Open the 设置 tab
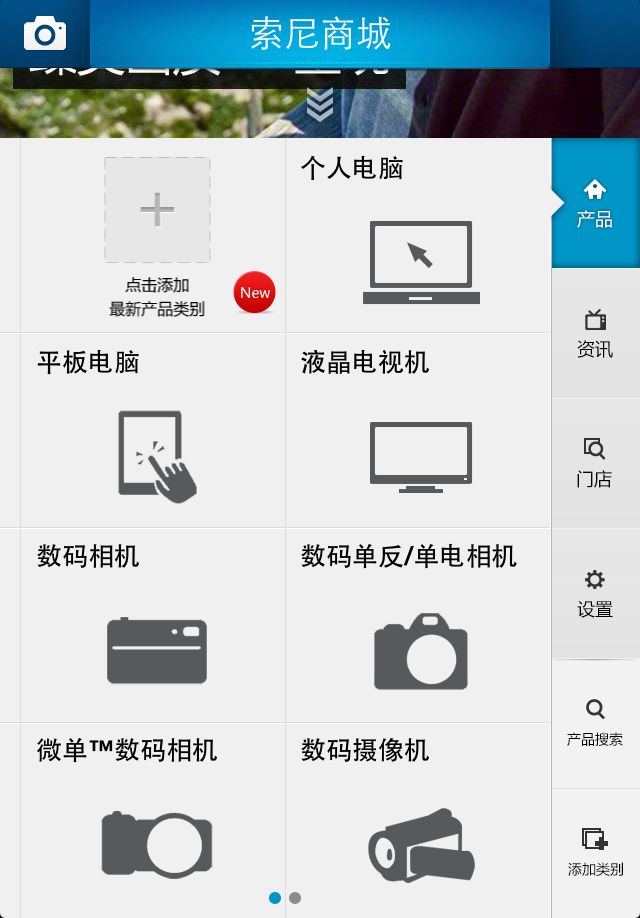This screenshot has width=640, height=918. [x=595, y=594]
